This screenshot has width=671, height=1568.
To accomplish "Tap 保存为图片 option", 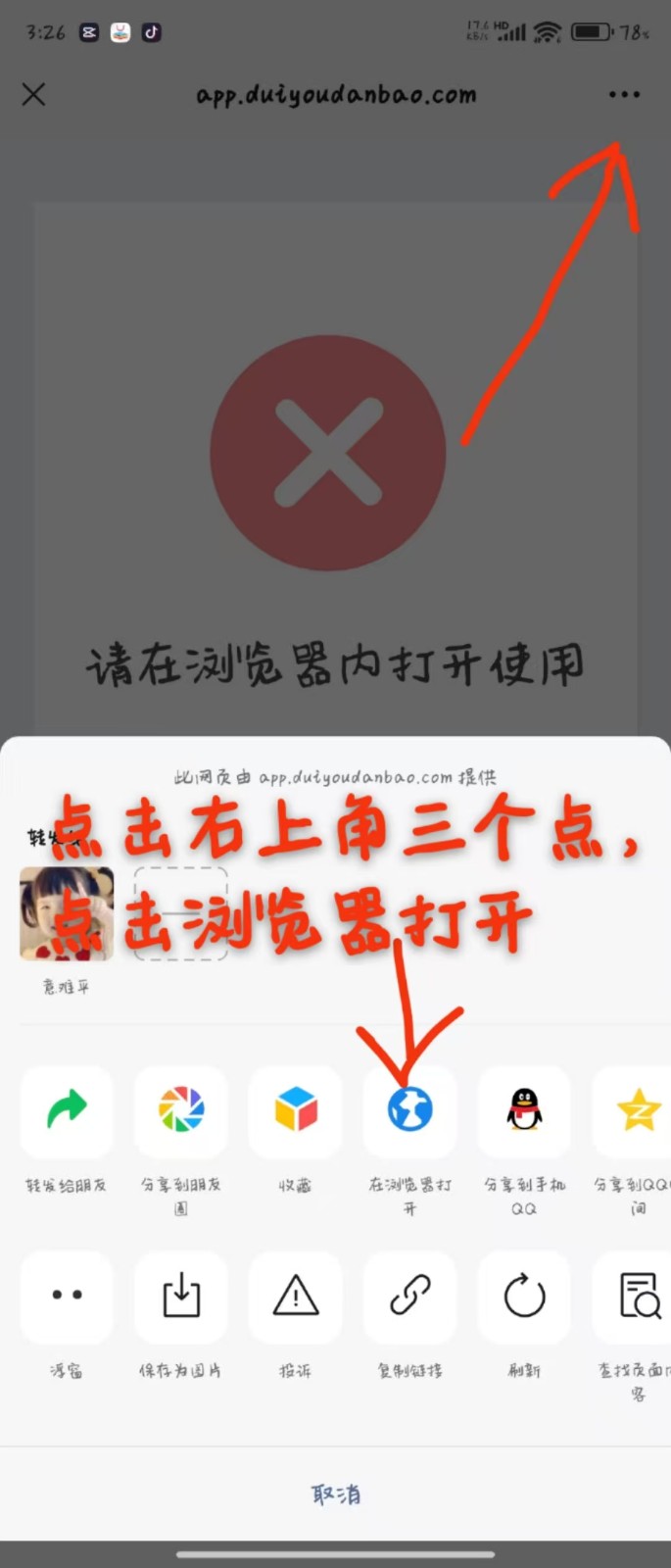I will coord(181,1297).
